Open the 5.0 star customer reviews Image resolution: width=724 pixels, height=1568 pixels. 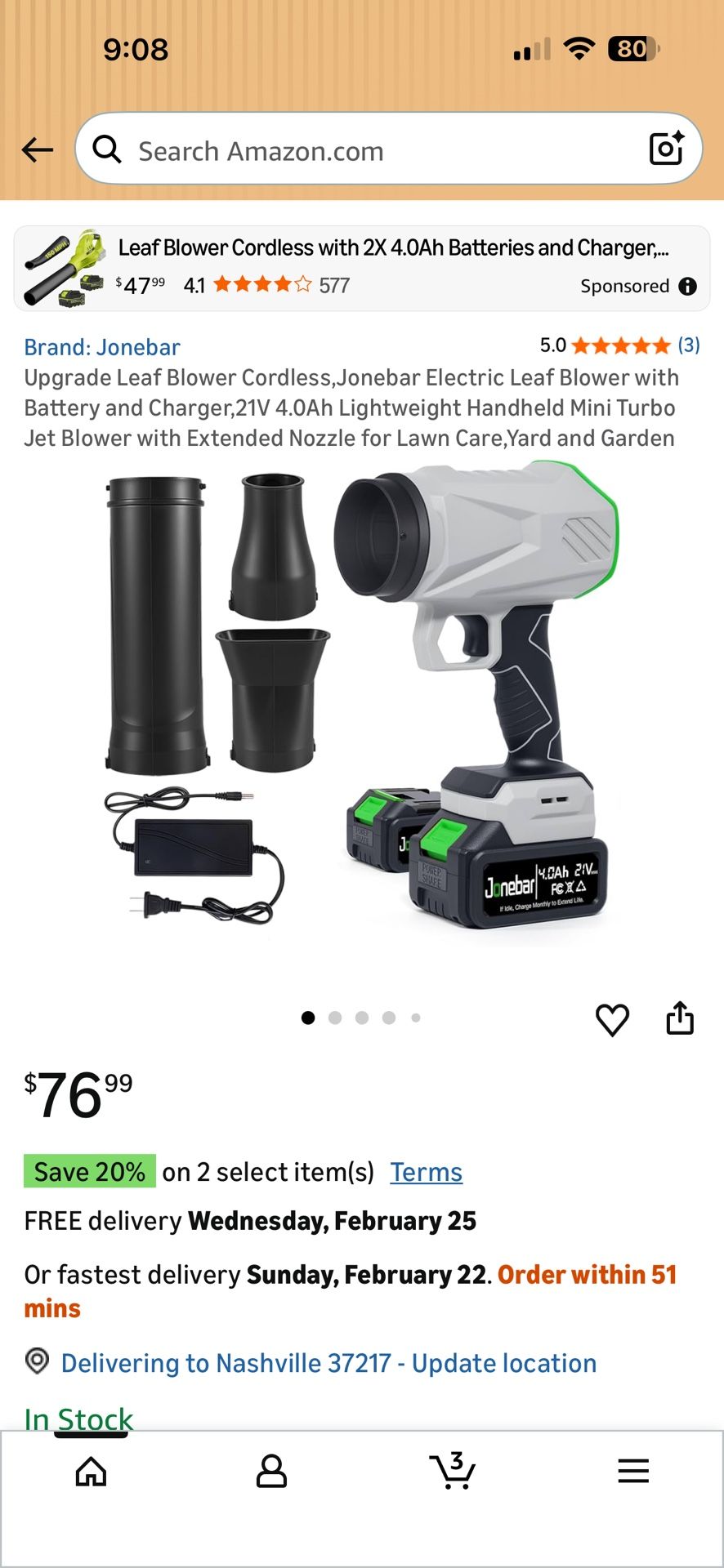[619, 345]
